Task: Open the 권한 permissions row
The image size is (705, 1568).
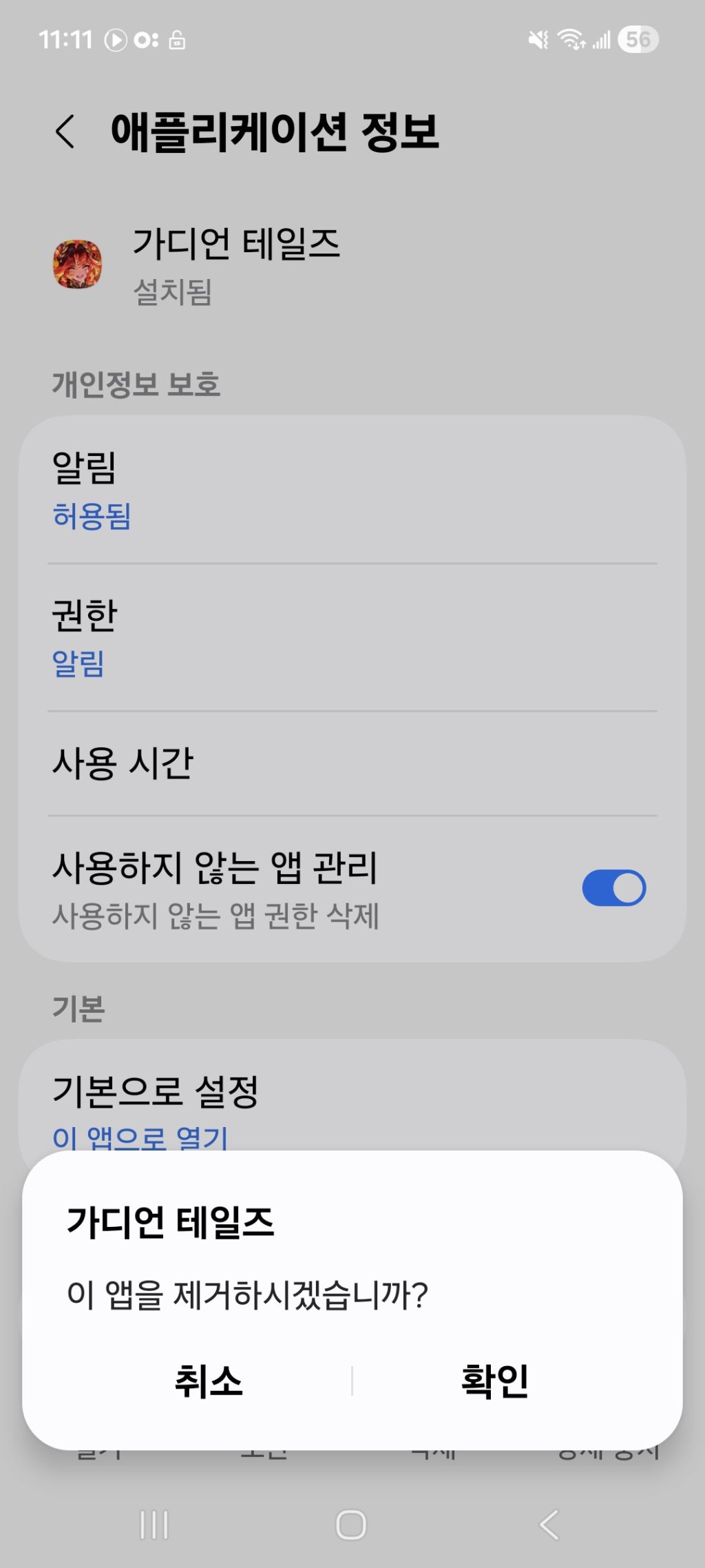Action: click(351, 638)
